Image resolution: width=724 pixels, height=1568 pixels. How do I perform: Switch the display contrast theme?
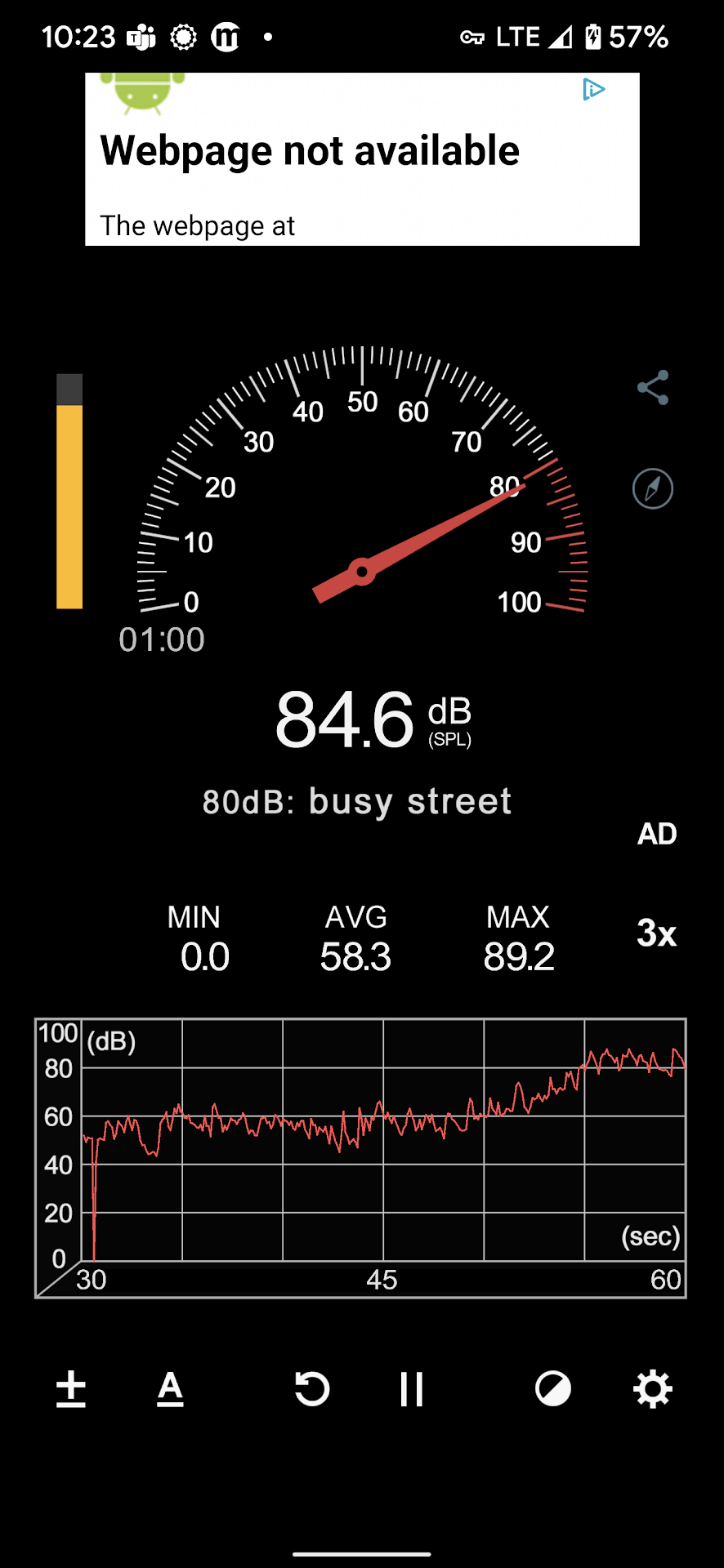click(553, 1389)
